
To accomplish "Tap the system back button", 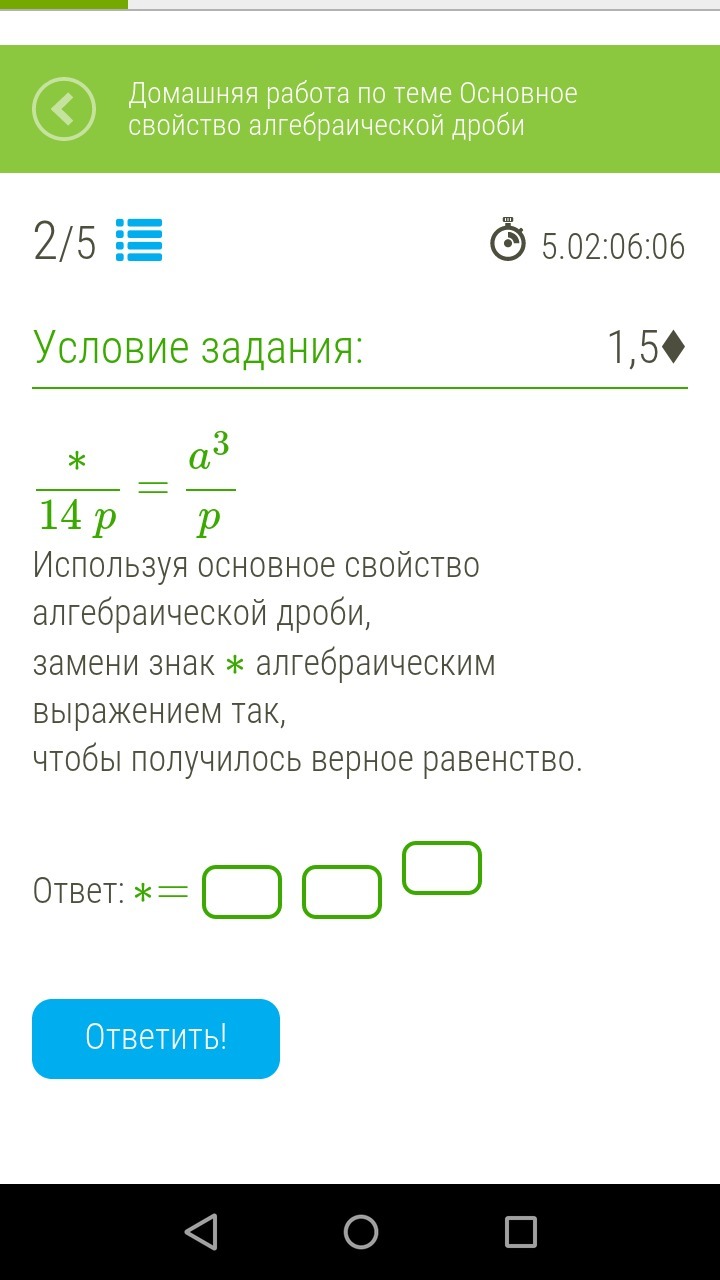I will point(201,1232).
